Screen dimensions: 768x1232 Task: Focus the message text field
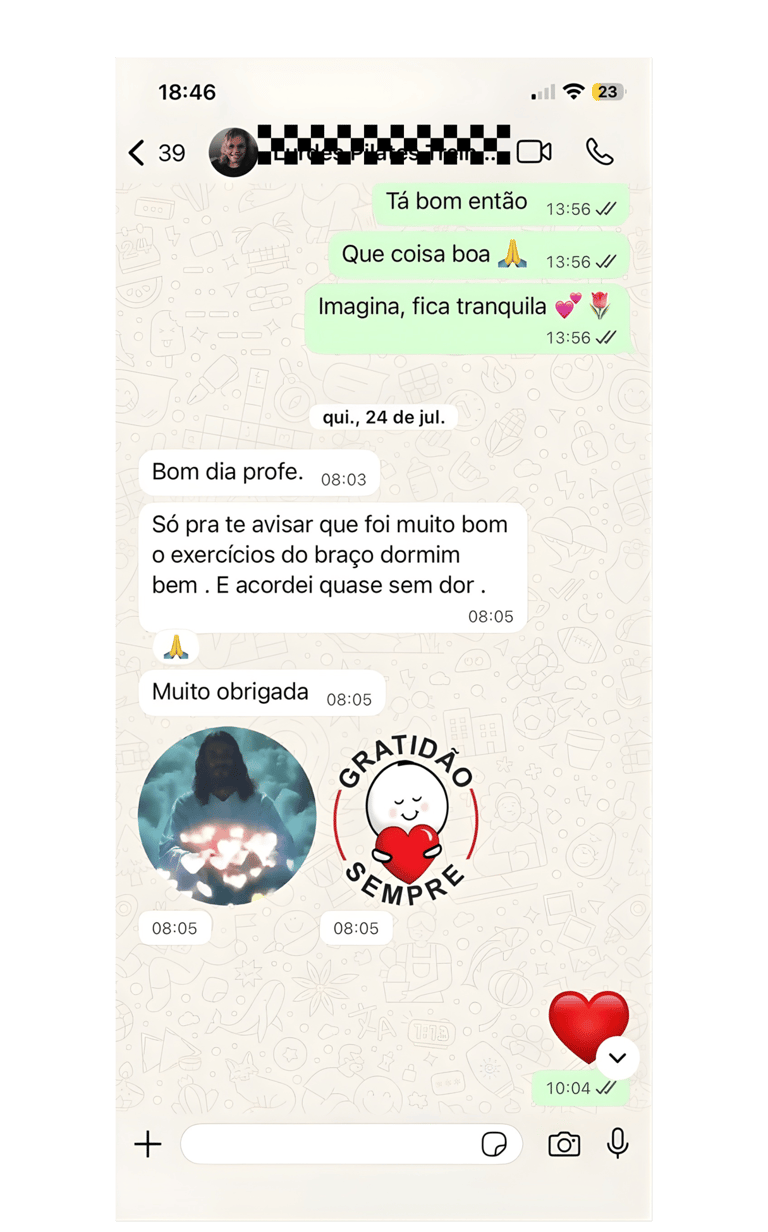pos(330,1144)
